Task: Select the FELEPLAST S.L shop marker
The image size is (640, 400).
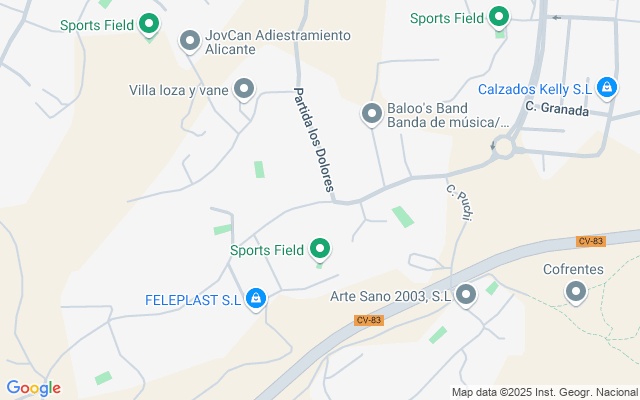Action: (x=257, y=298)
